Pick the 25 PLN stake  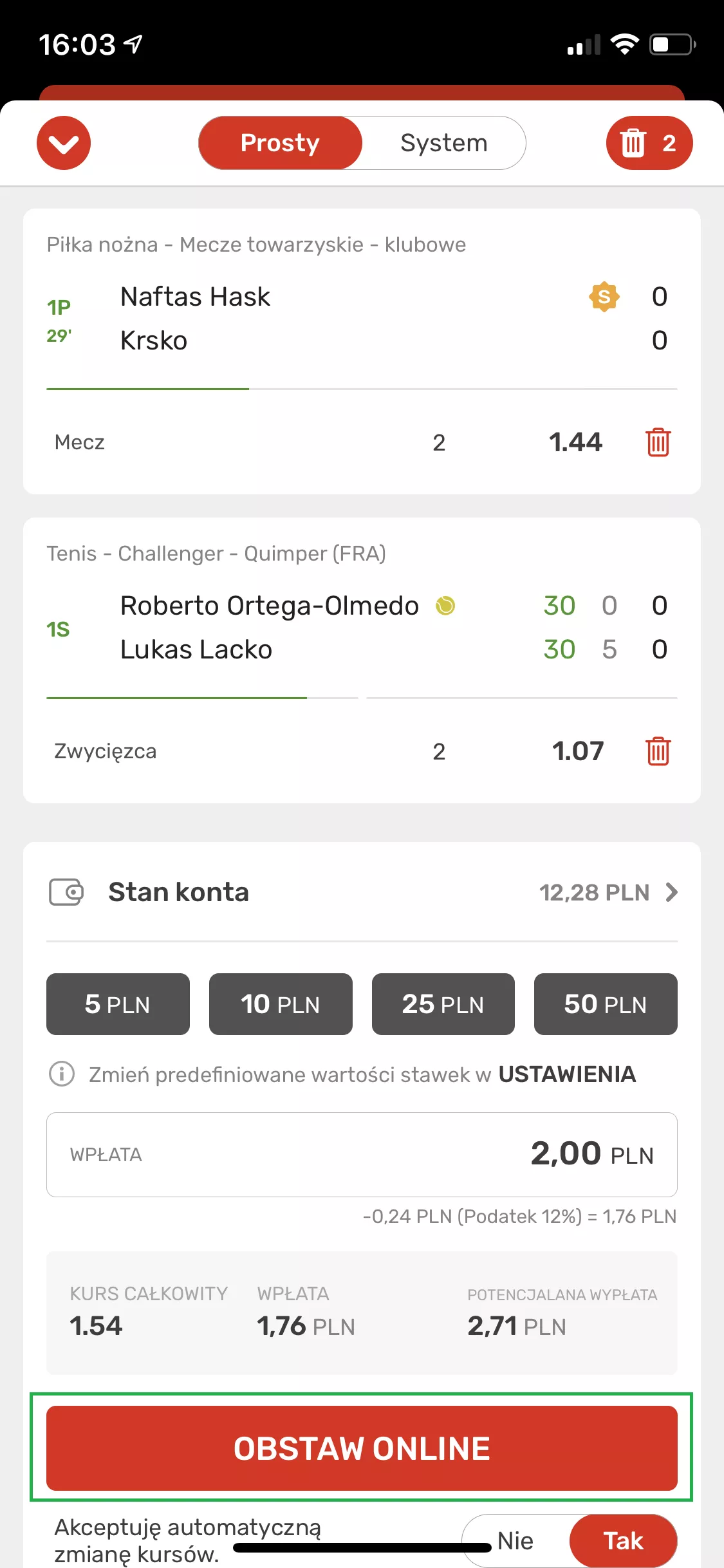443,1004
